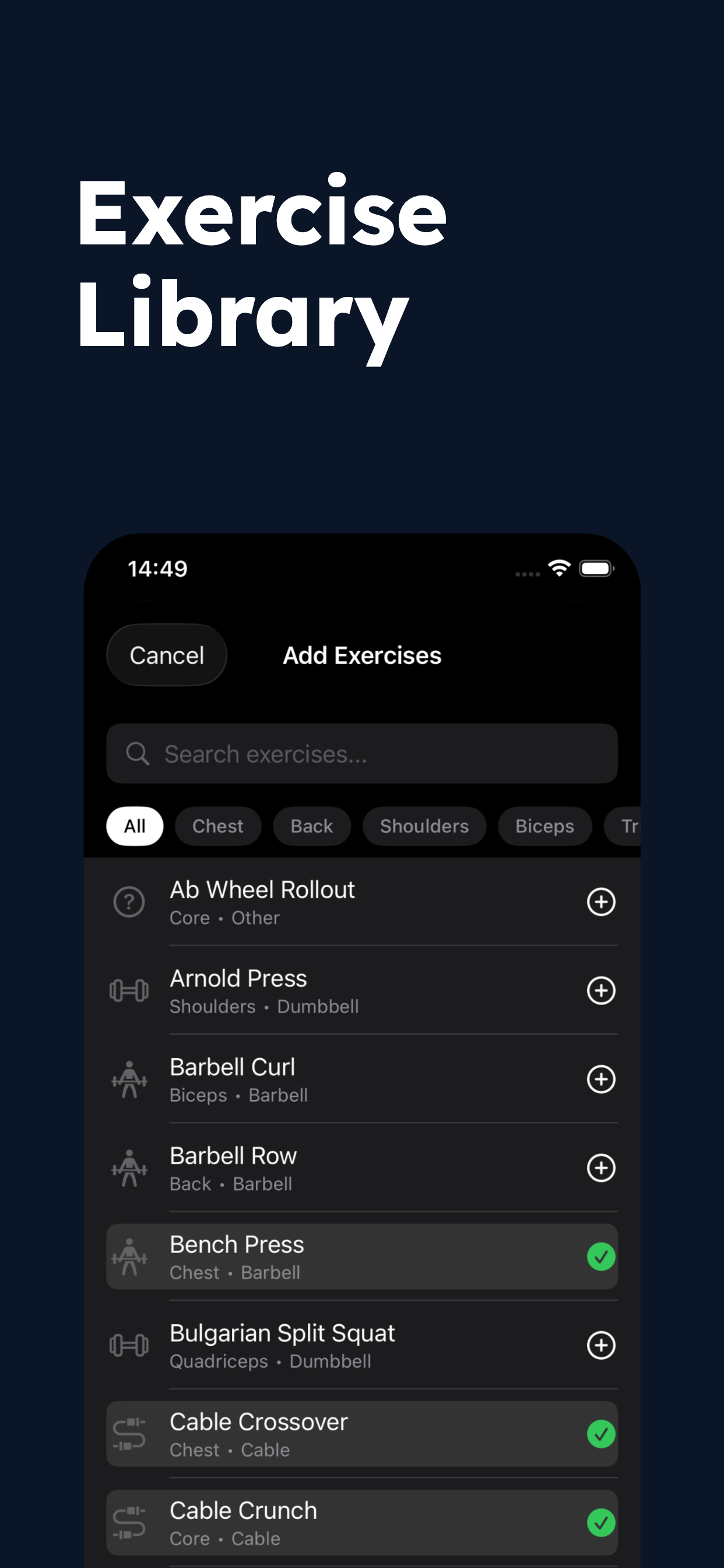Add Arnold Press with the plus button
Image resolution: width=724 pixels, height=1568 pixels.
coord(601,991)
